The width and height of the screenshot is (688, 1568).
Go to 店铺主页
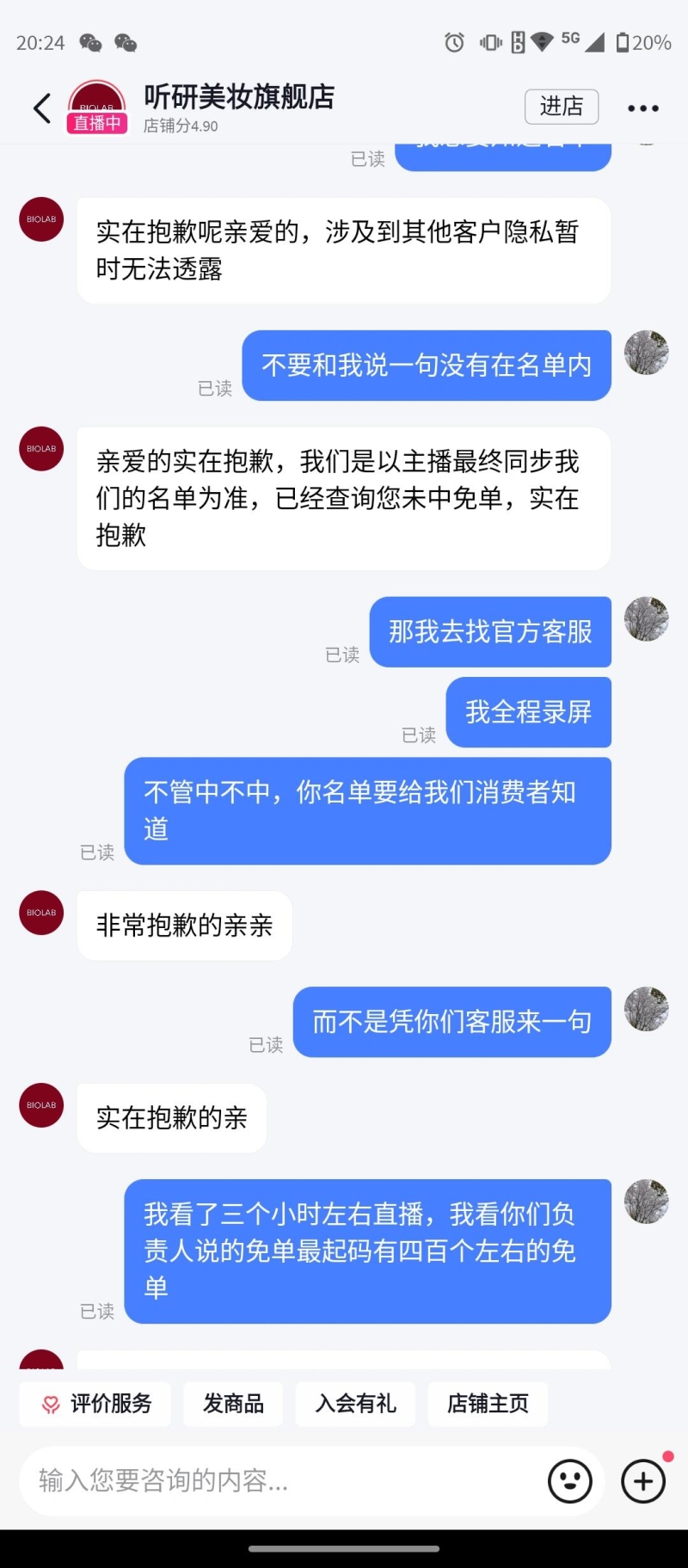point(488,1404)
